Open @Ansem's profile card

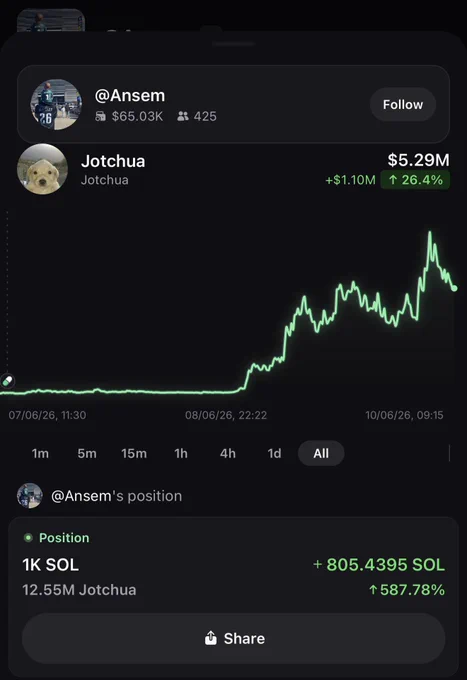click(x=233, y=104)
